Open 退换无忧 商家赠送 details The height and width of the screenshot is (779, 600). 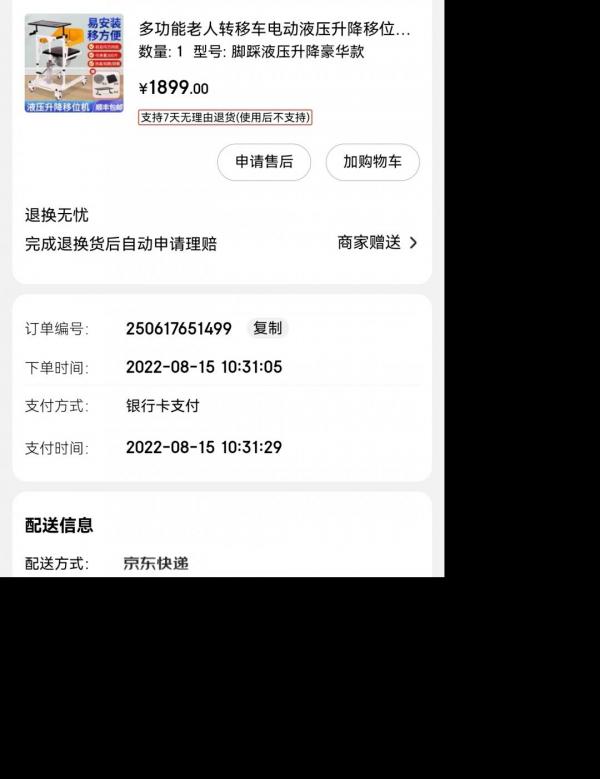377,242
